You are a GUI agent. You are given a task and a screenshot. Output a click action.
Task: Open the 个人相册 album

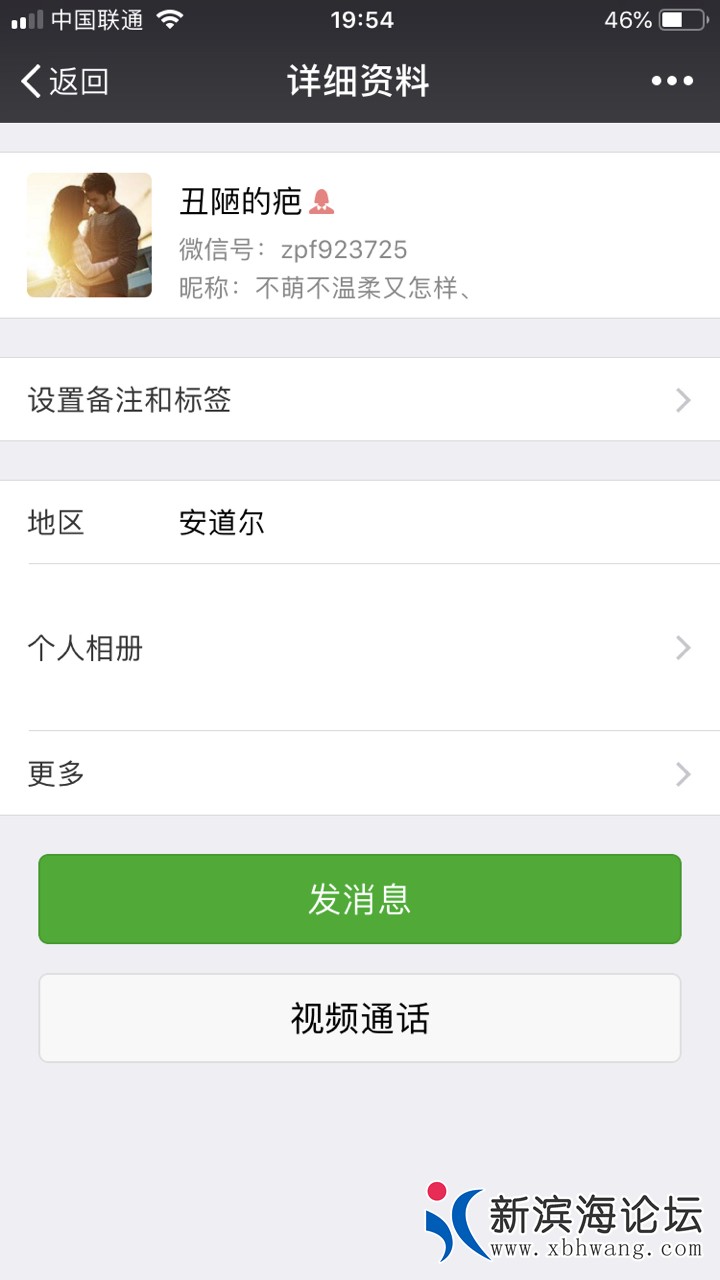click(x=360, y=648)
